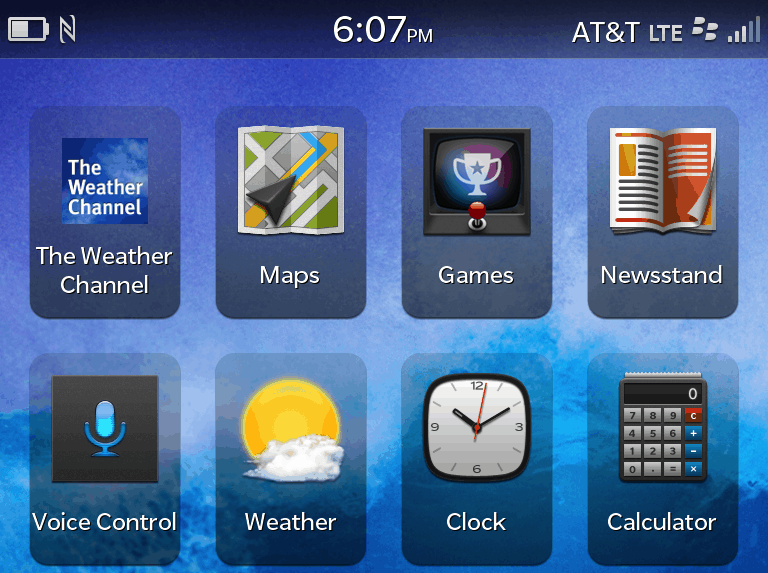Start Voice Control
Screen dimensions: 768x573
click(x=105, y=459)
